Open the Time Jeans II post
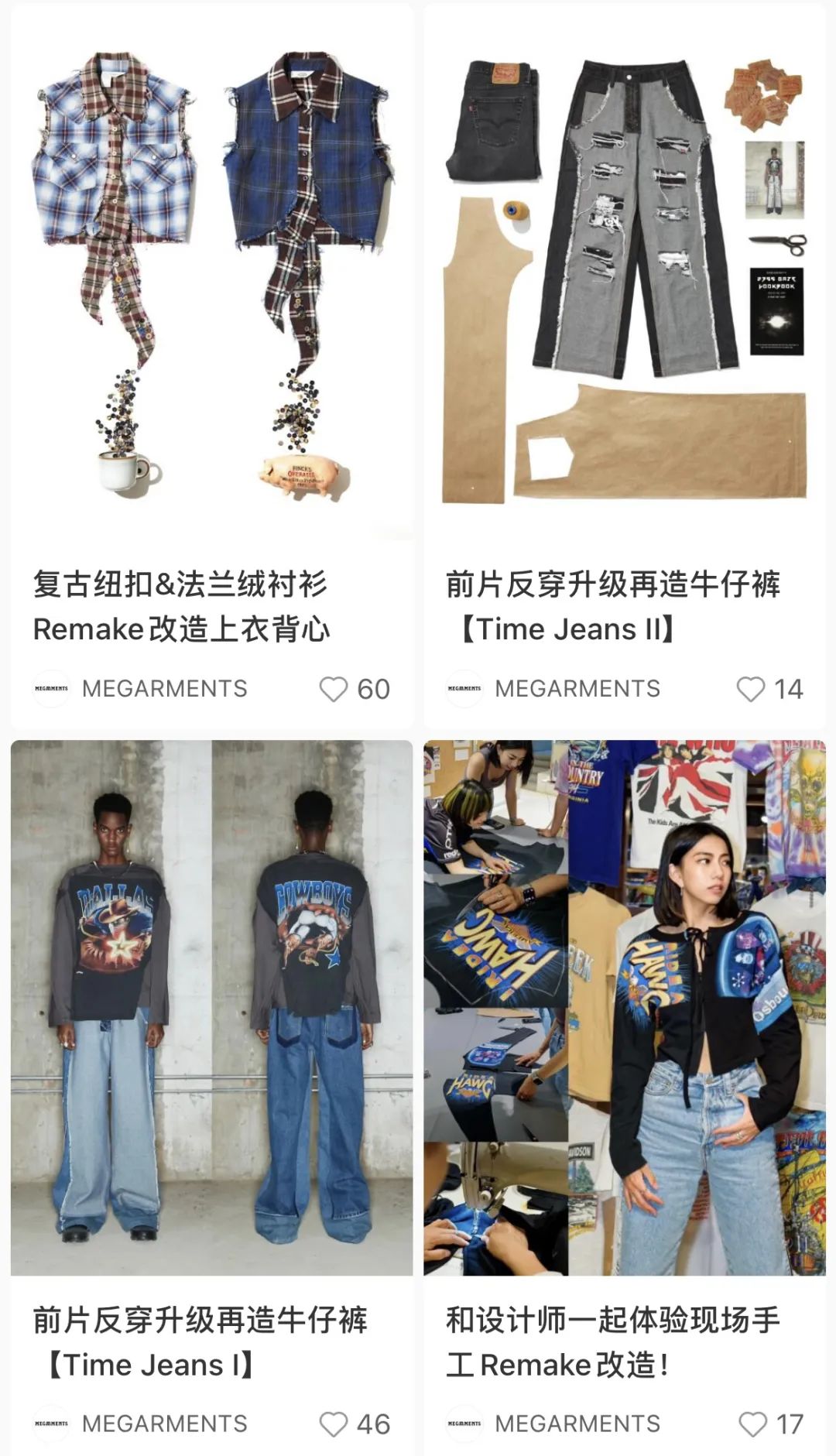The width and height of the screenshot is (836, 1456). coord(624,279)
